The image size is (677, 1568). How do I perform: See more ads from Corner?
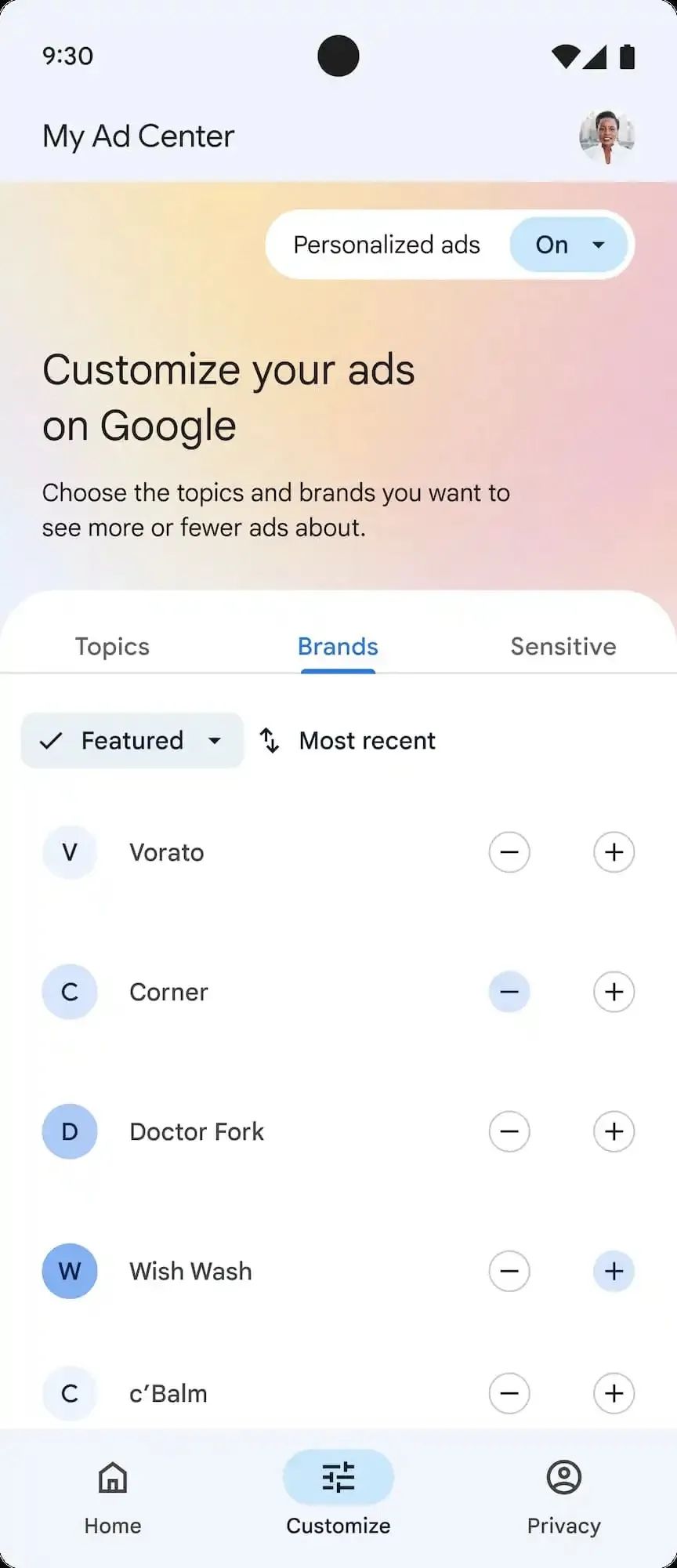[x=614, y=992]
